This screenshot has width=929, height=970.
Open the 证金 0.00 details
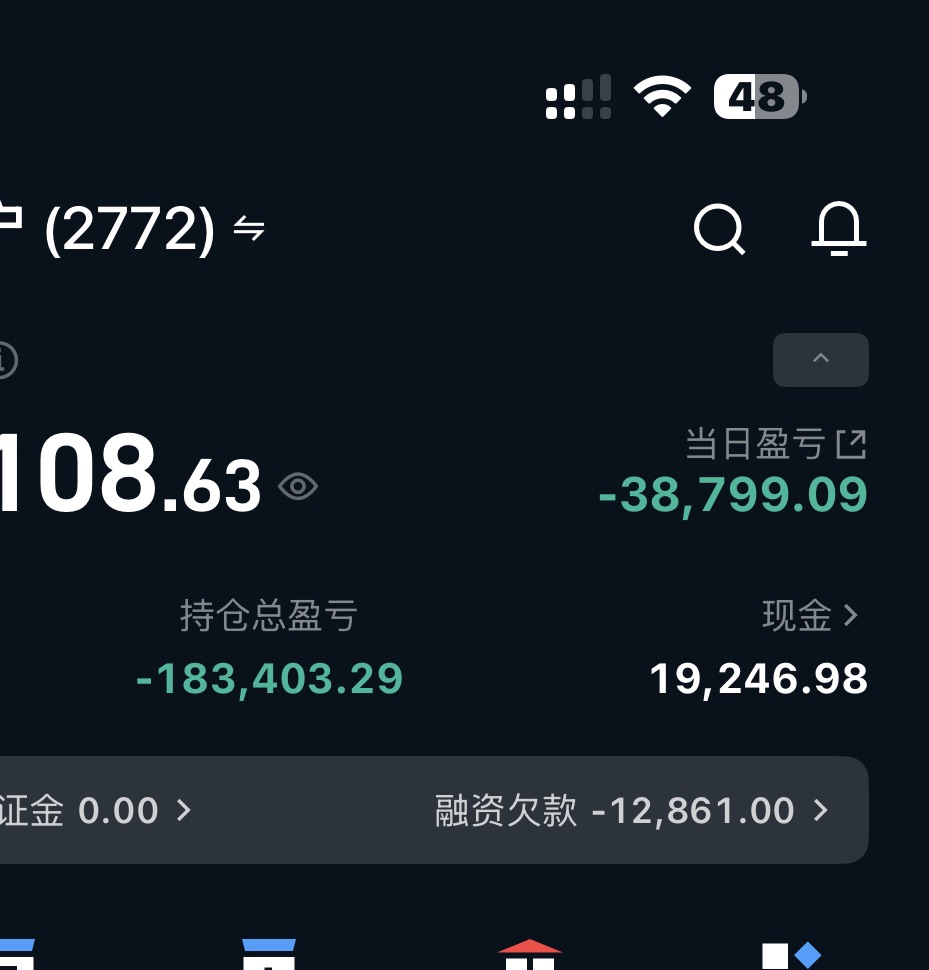(x=95, y=810)
